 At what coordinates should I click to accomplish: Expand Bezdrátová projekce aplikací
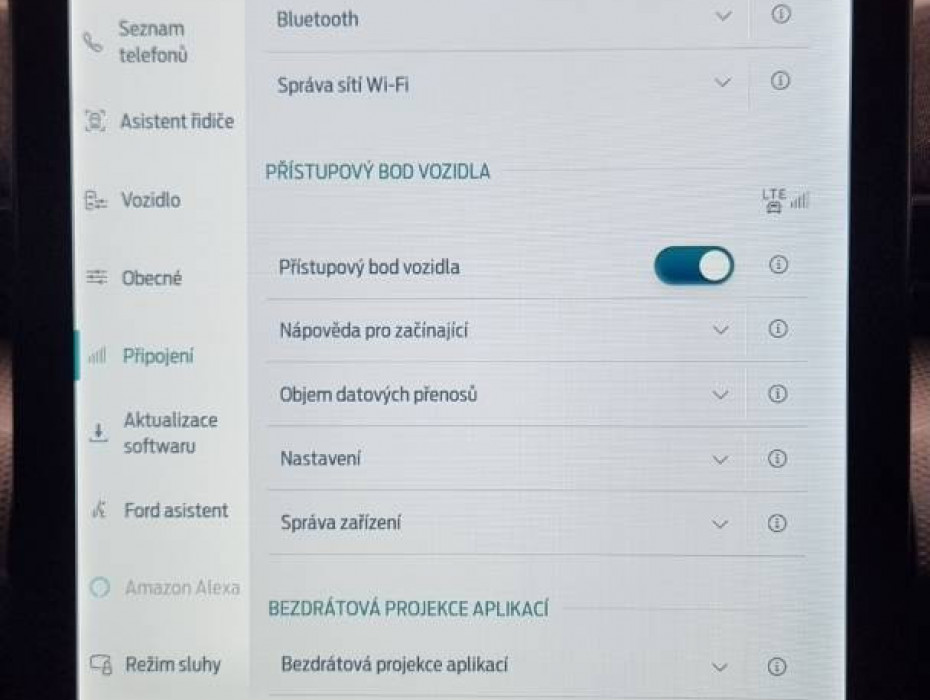(x=720, y=666)
